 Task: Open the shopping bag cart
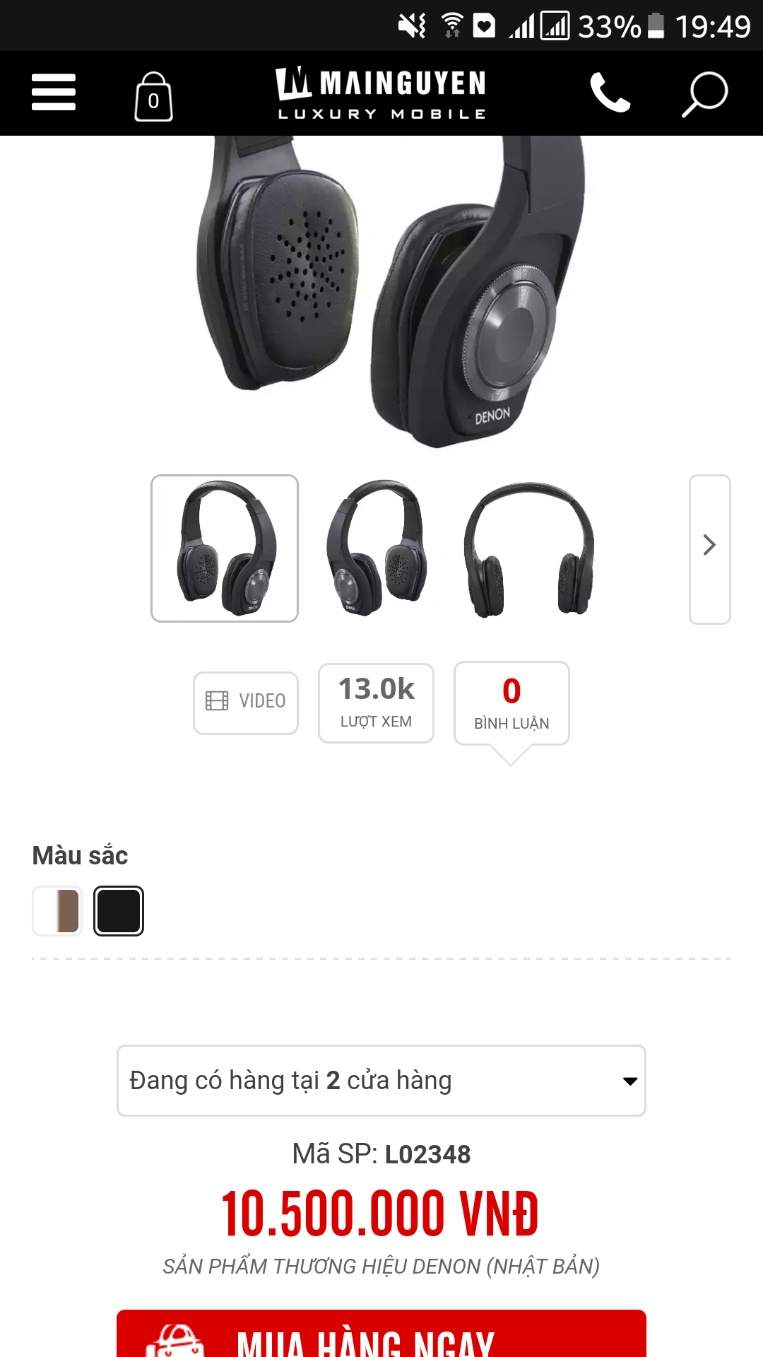click(153, 96)
